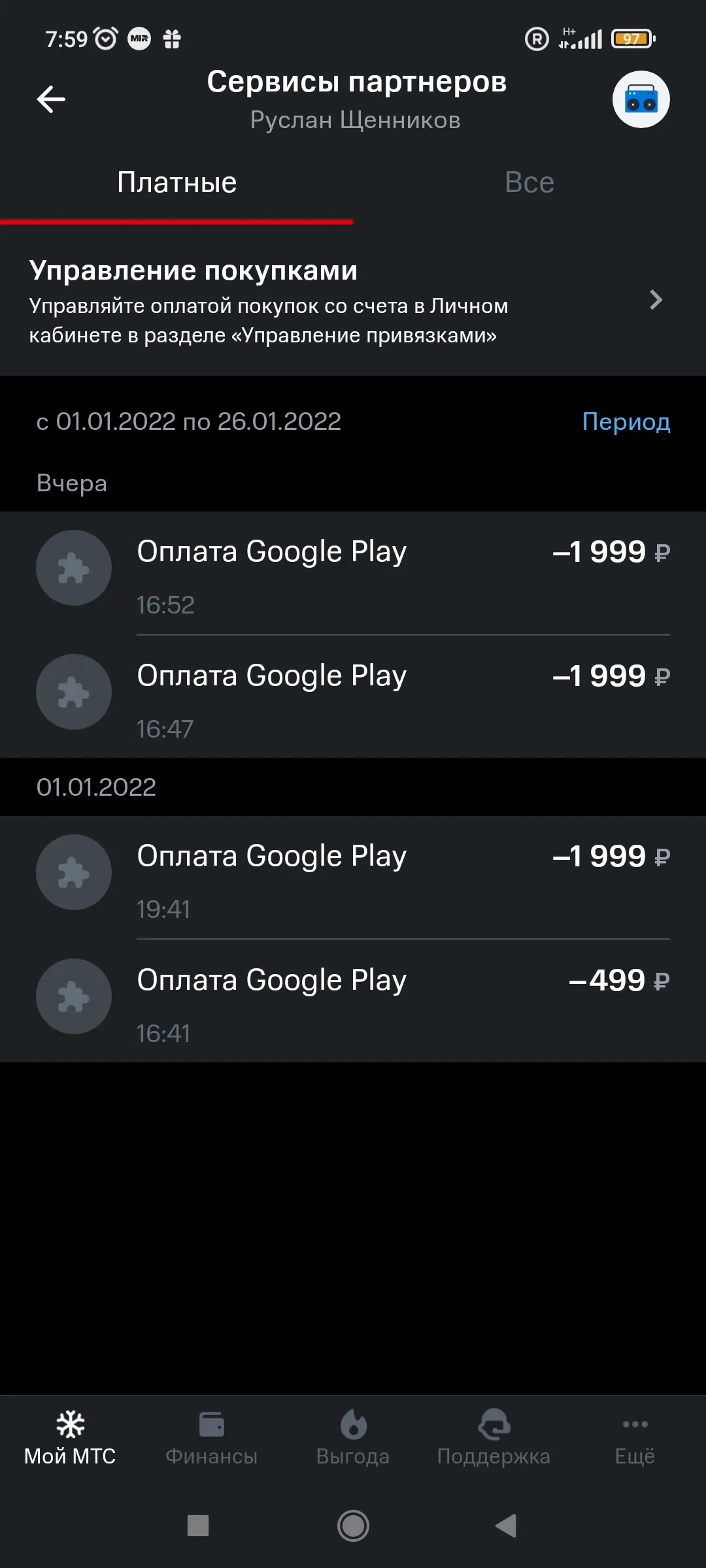Open Google Play payment made at 16:52
The width and height of the screenshot is (706, 1568).
353,573
